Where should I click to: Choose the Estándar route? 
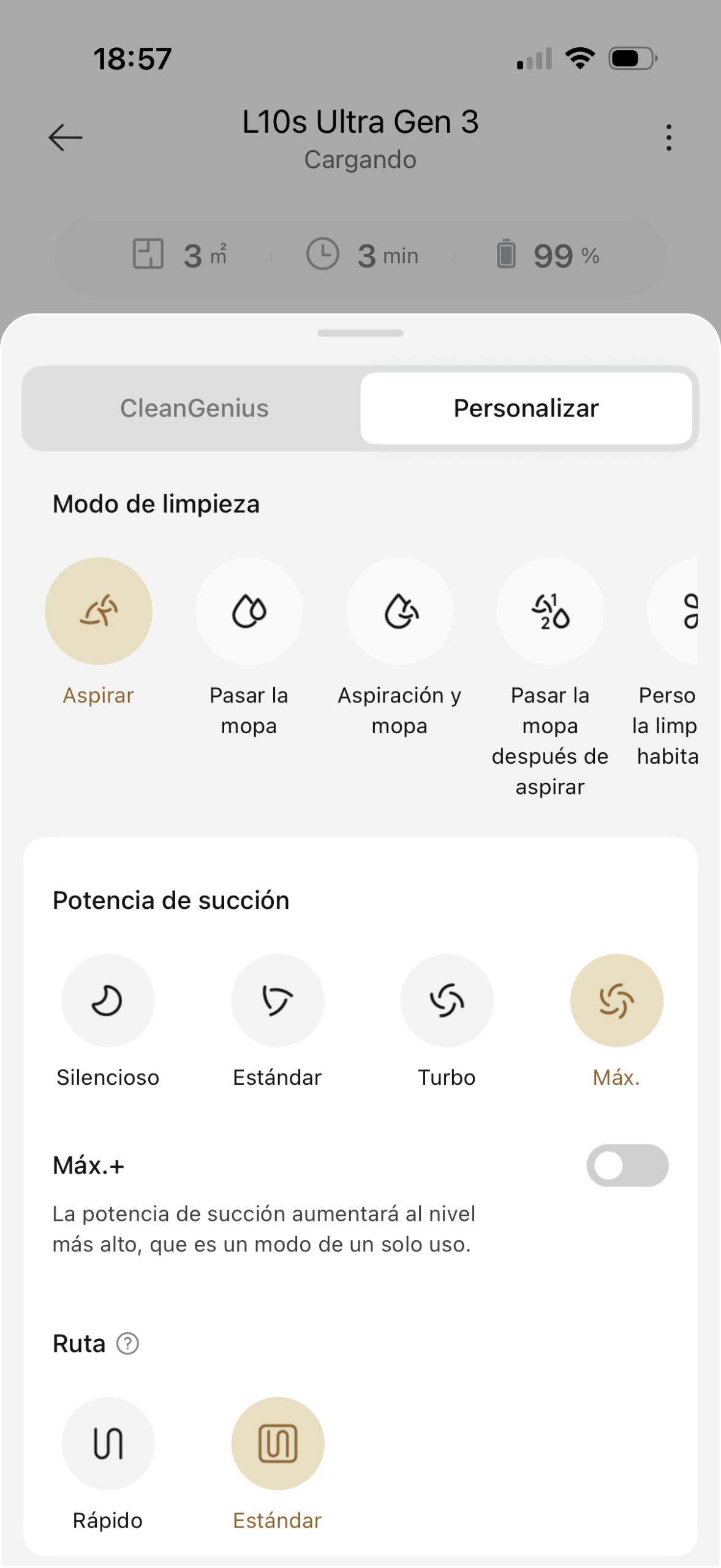pos(277,1443)
